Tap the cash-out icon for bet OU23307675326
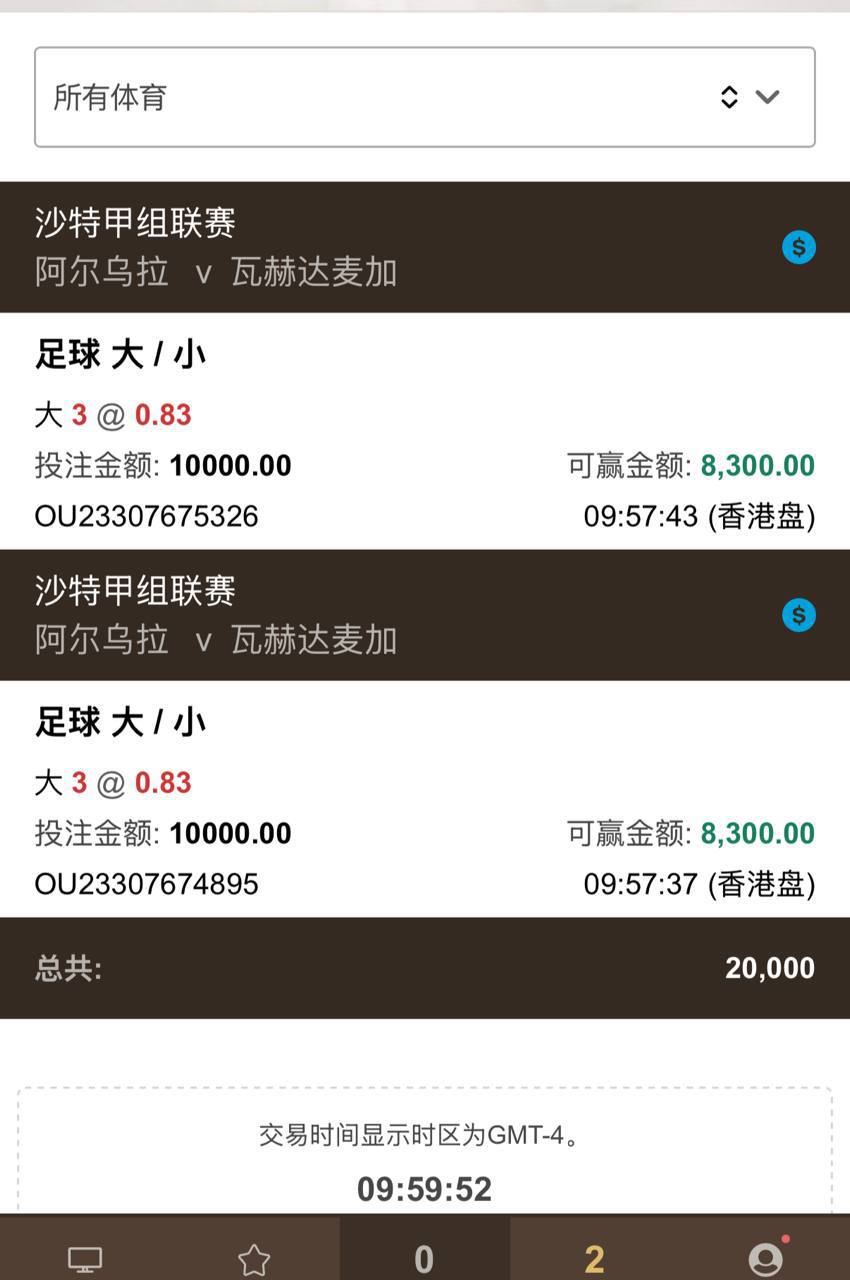 click(x=798, y=247)
